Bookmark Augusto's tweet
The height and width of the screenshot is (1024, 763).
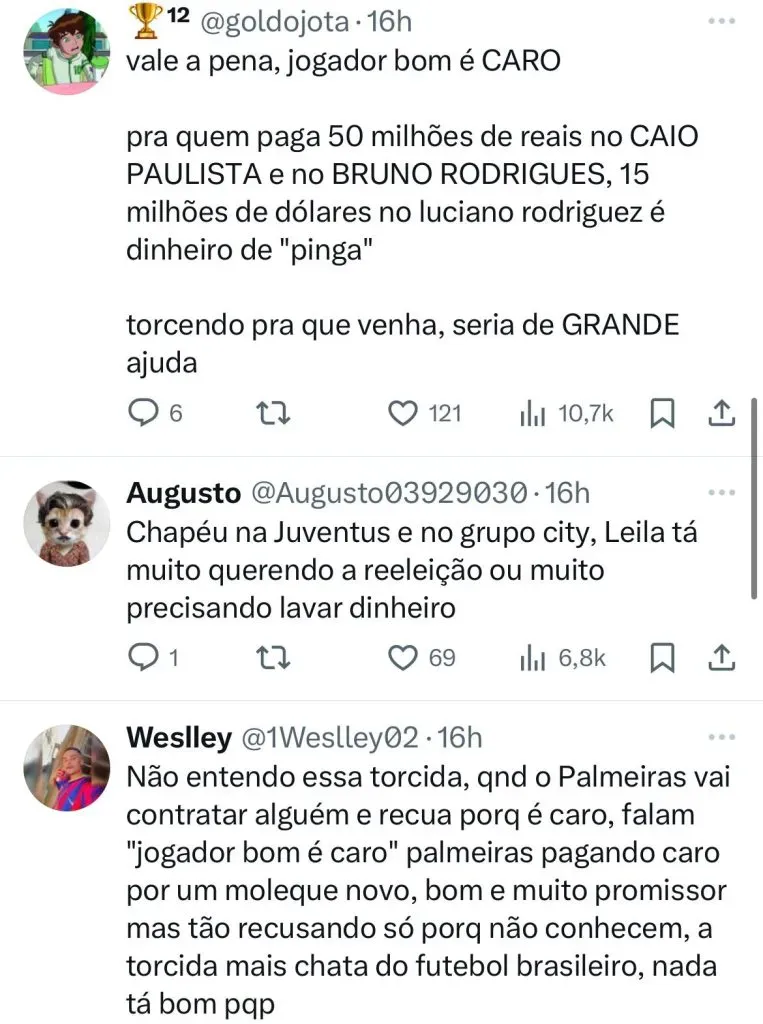tap(662, 657)
